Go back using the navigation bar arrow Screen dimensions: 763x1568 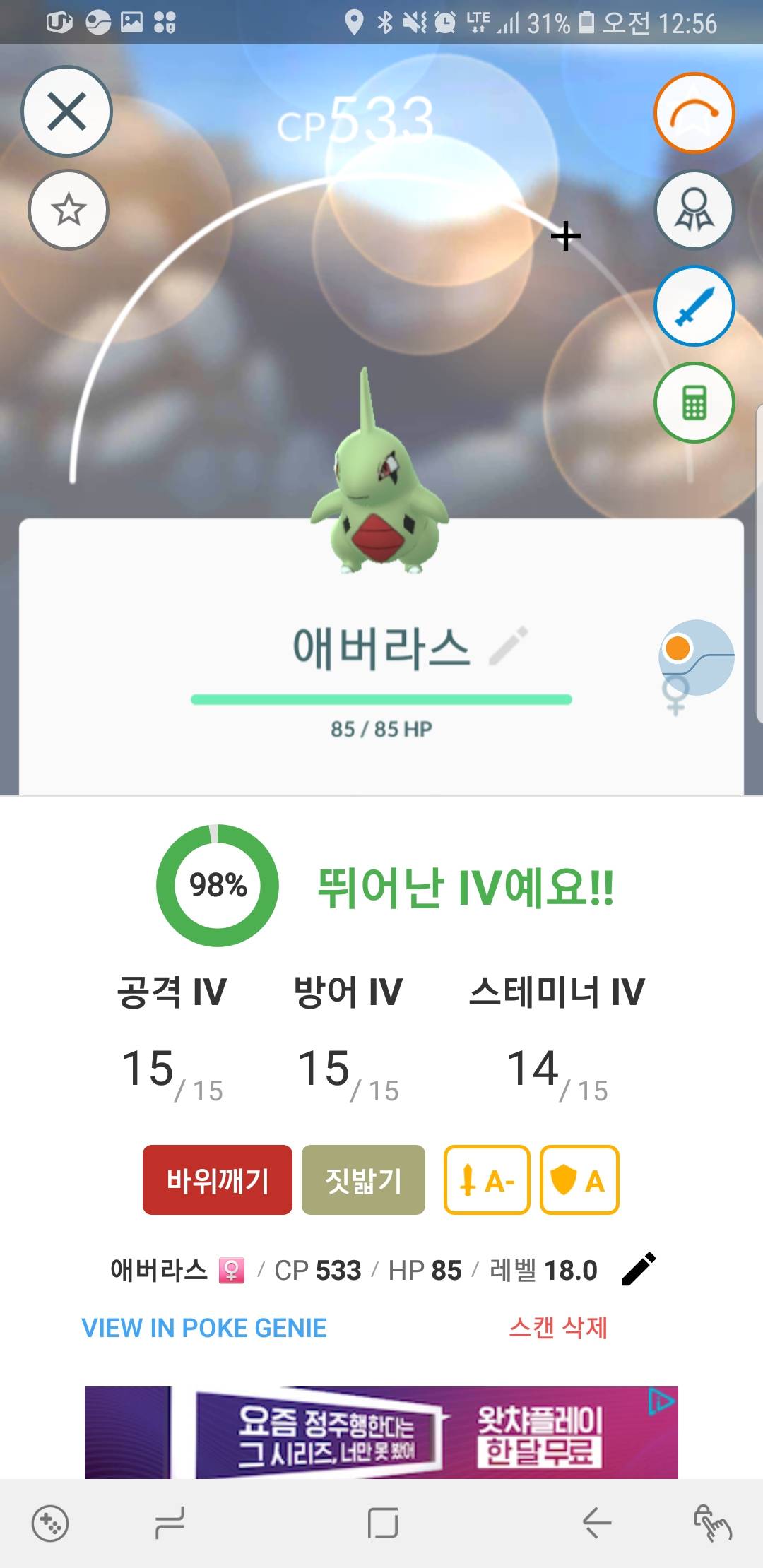point(597,1523)
